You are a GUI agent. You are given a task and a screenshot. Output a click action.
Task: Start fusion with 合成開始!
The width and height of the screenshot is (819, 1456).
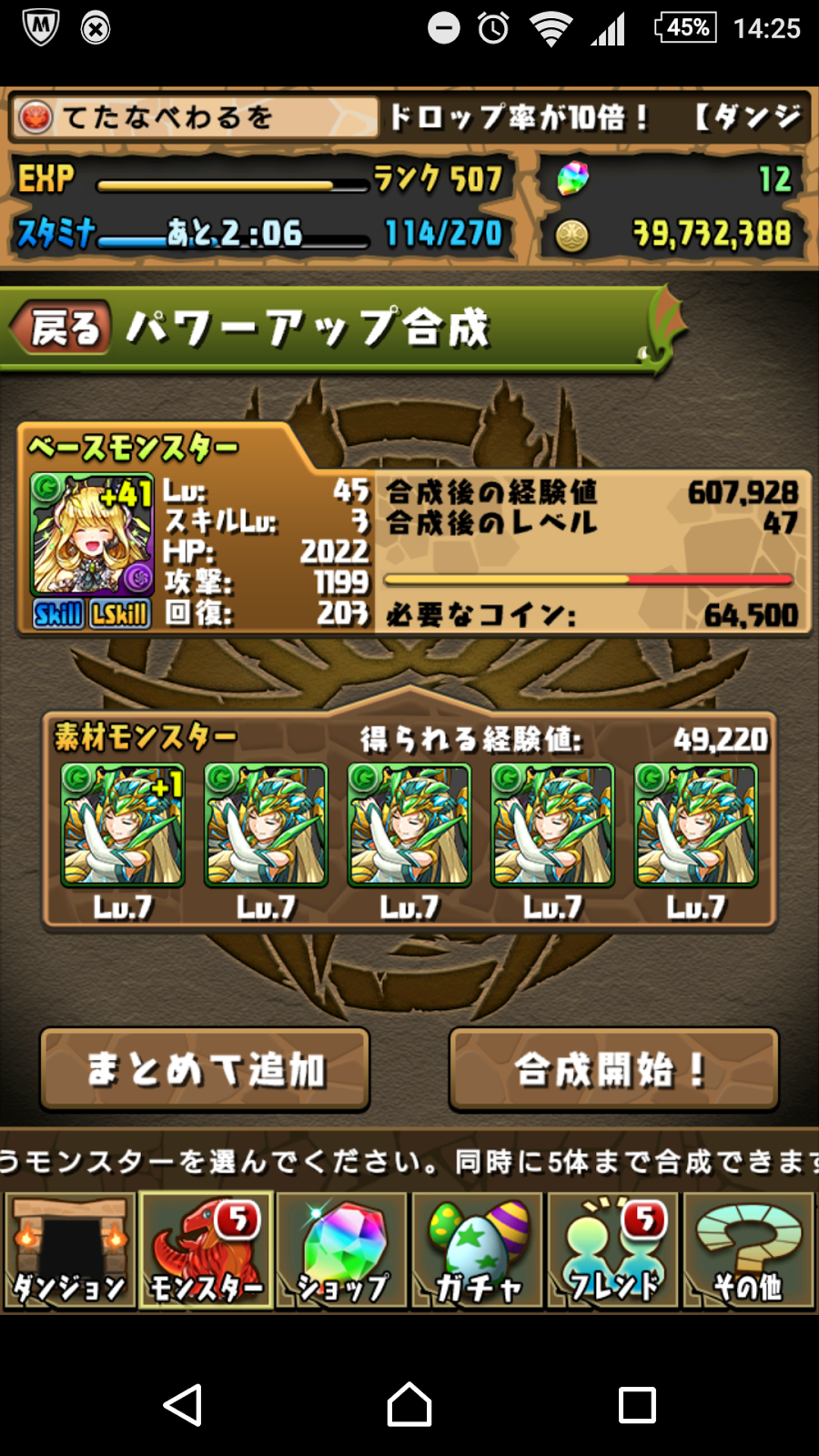tap(613, 1069)
